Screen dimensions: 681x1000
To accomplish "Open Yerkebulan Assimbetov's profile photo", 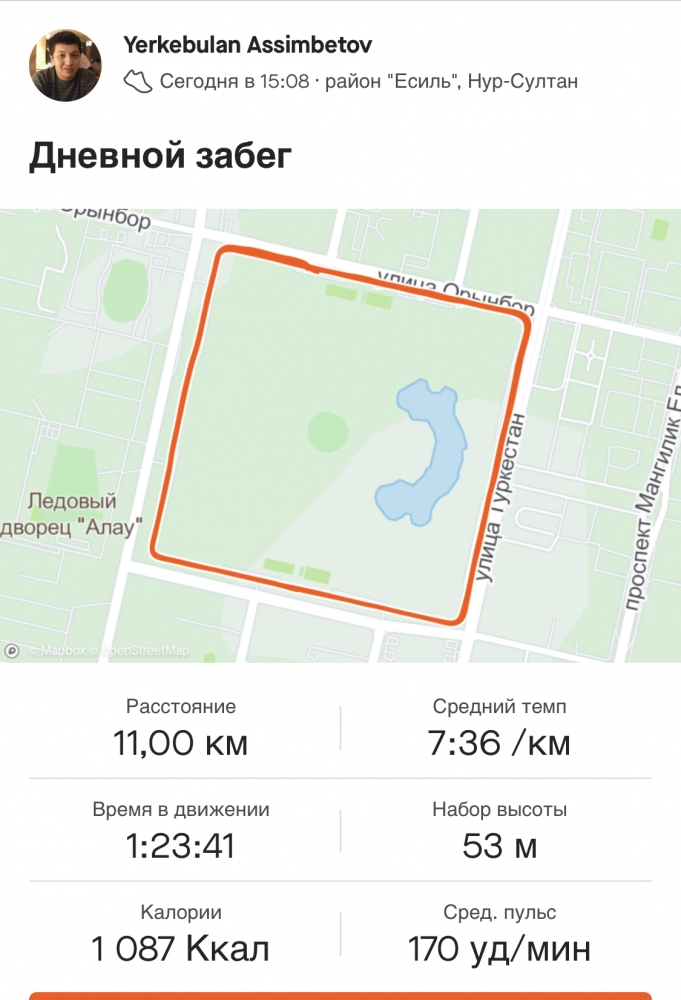I will pos(66,65).
